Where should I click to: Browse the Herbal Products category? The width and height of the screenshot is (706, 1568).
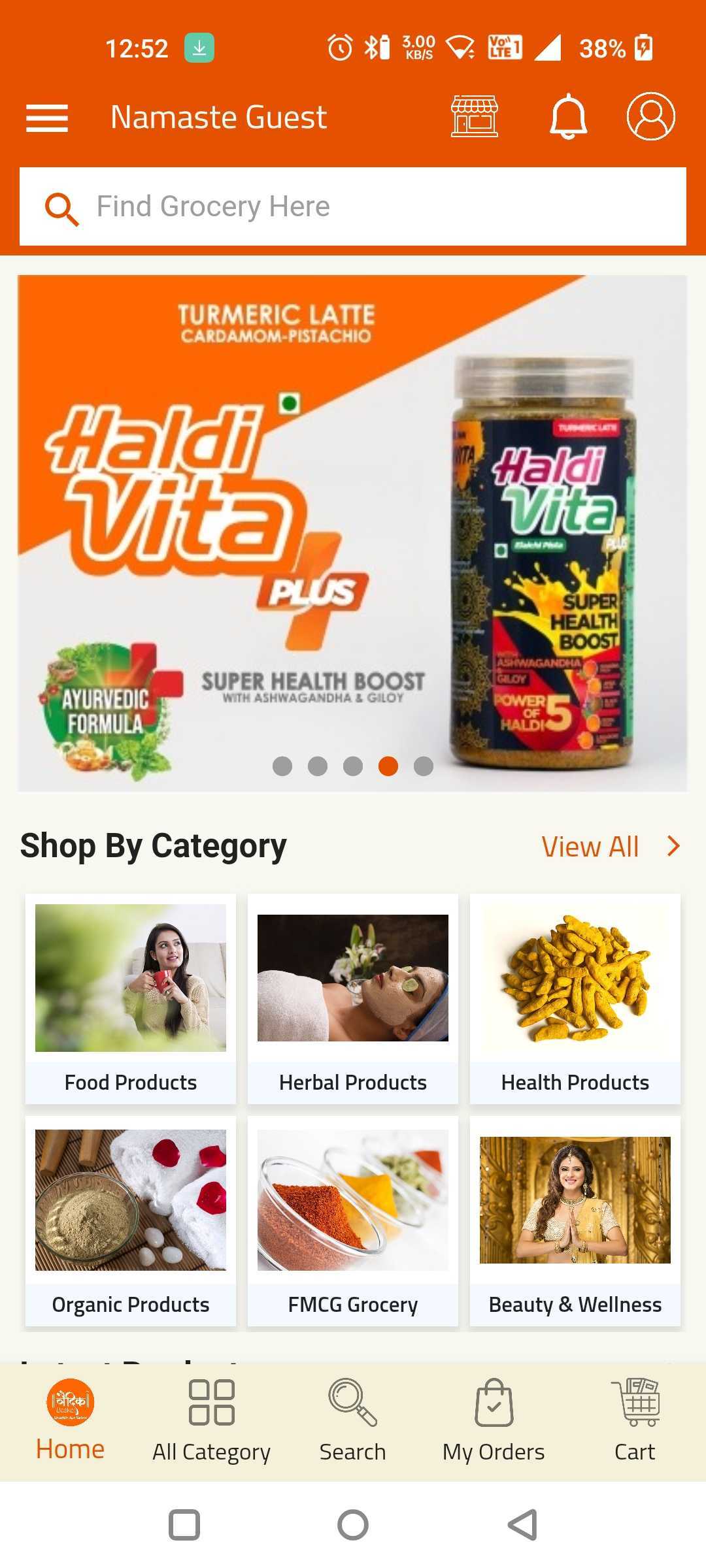(353, 998)
